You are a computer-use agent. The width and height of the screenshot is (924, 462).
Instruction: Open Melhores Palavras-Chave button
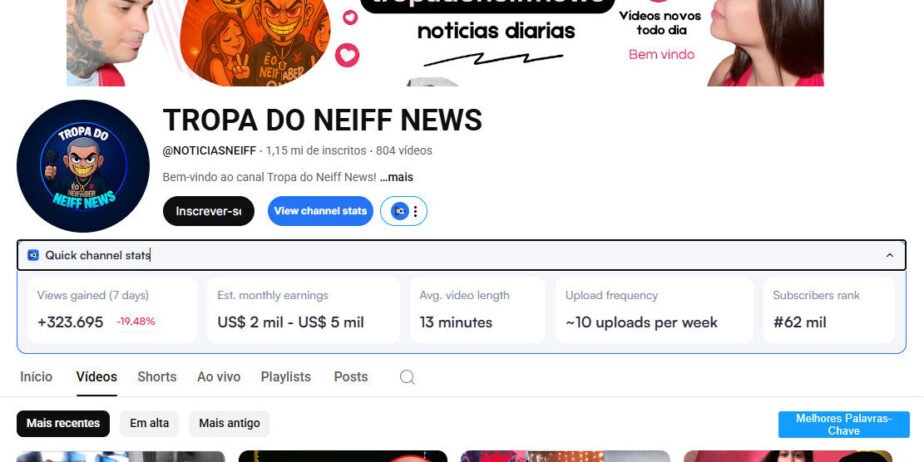(843, 424)
